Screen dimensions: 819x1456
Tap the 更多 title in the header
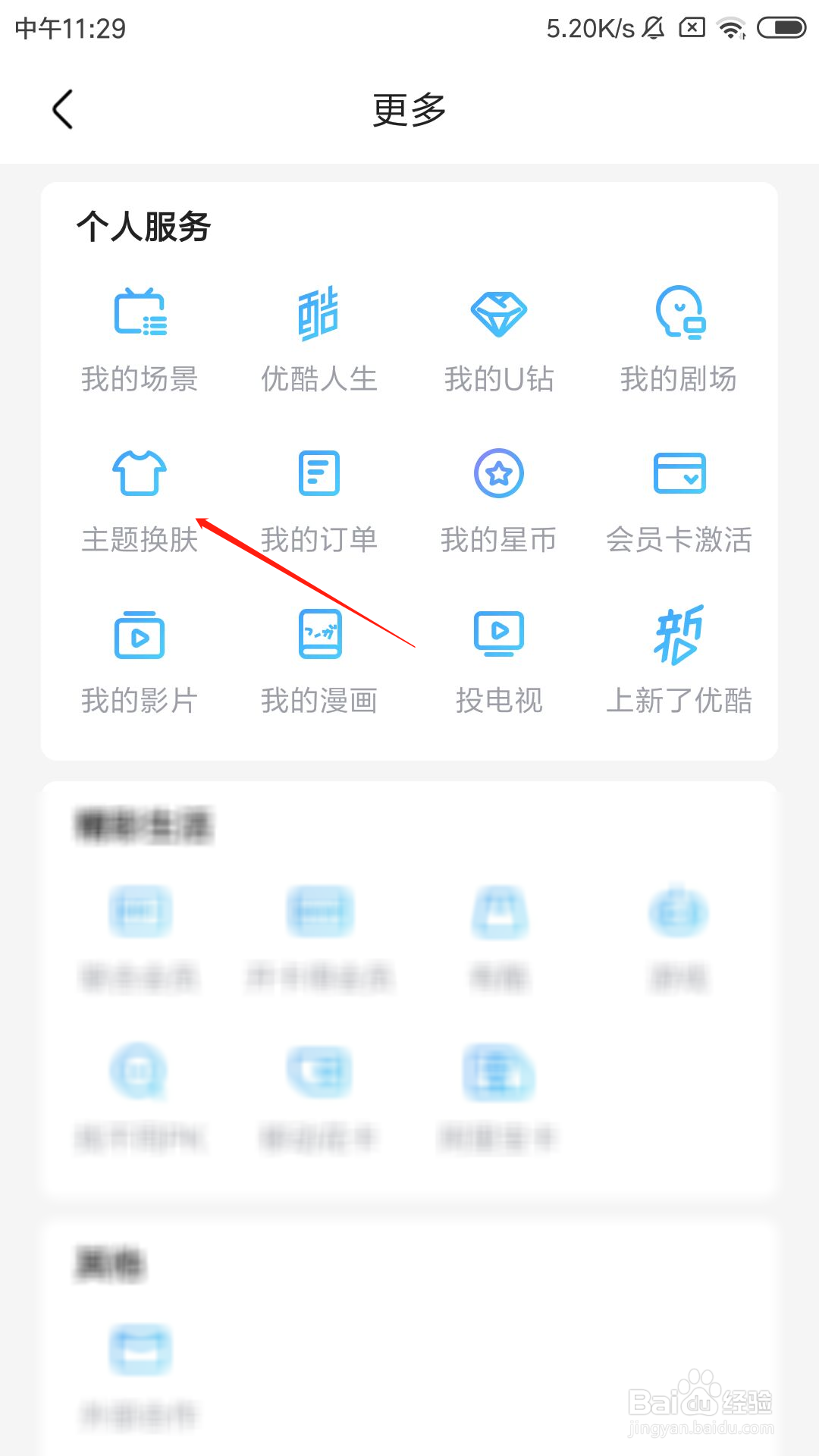pos(409,108)
